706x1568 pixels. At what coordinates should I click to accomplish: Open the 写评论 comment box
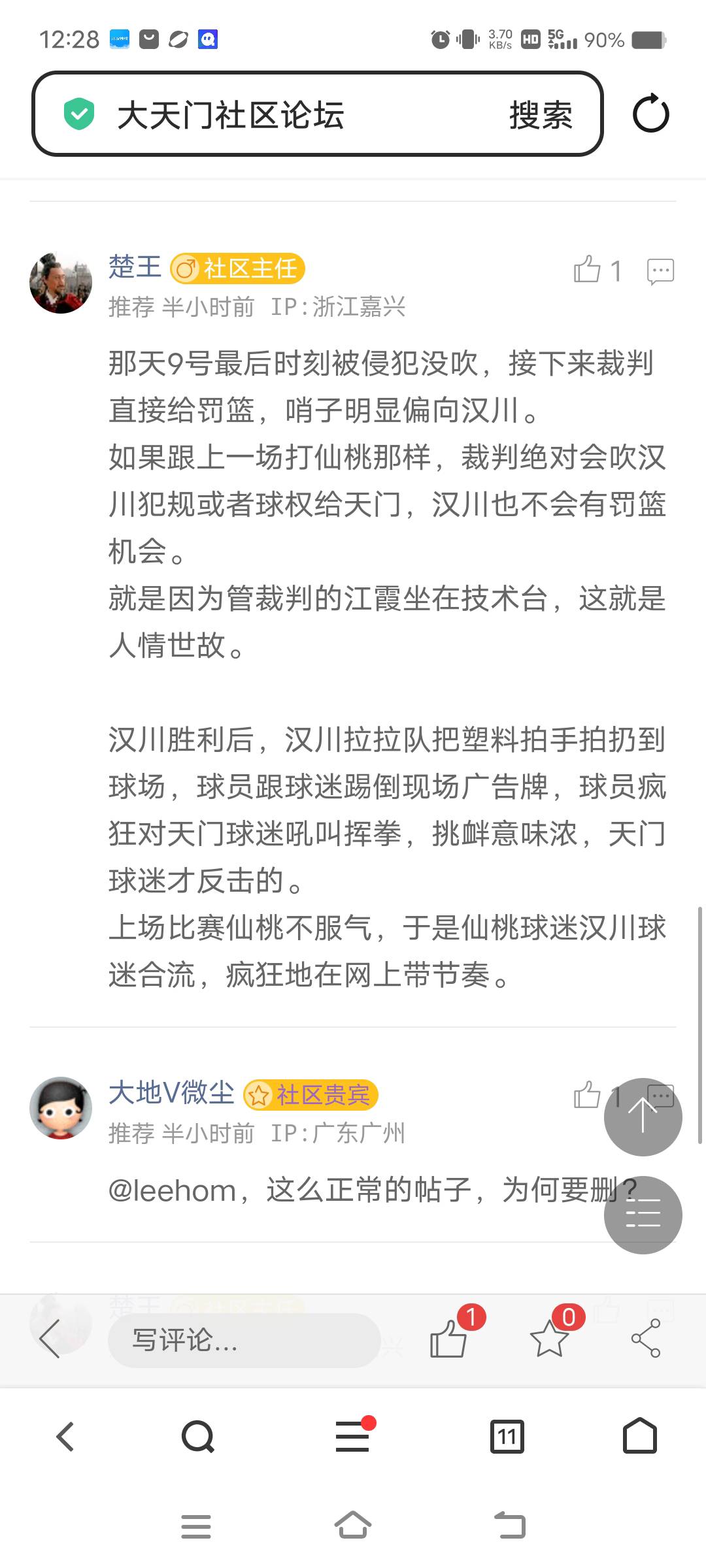pyautogui.click(x=243, y=1340)
